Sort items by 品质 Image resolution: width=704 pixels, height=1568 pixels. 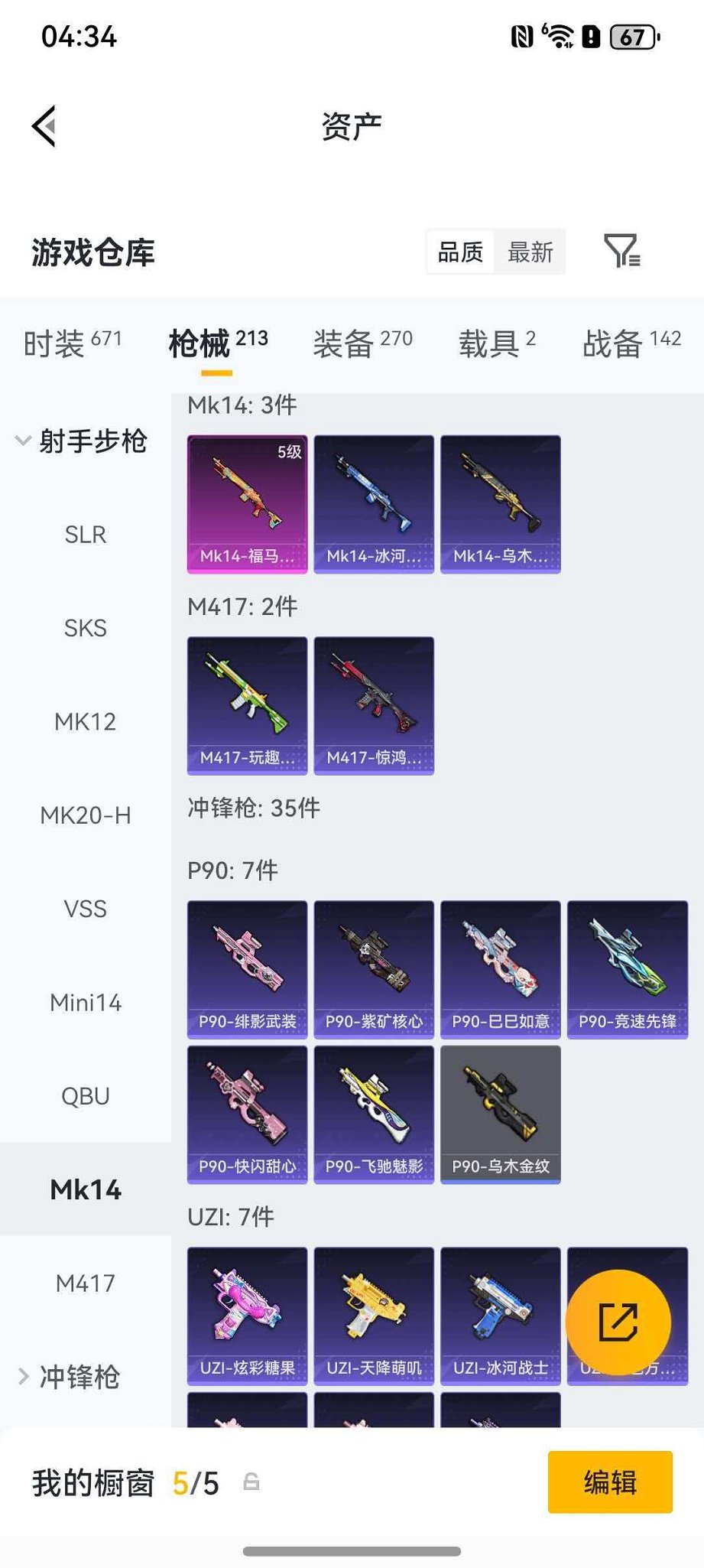point(460,252)
